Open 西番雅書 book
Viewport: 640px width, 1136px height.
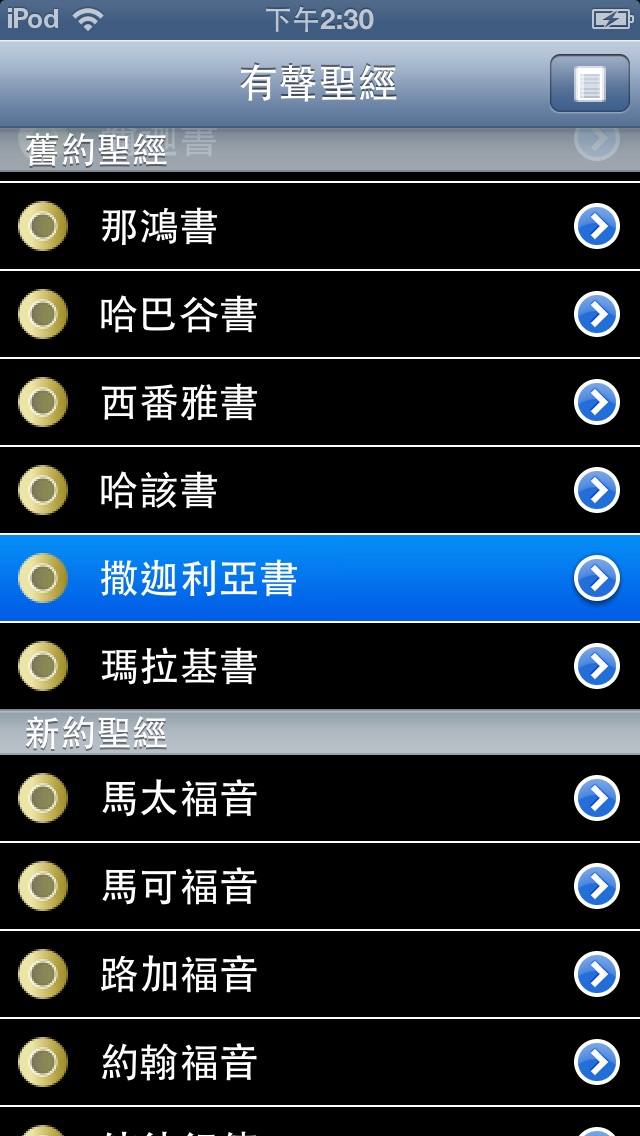click(320, 402)
